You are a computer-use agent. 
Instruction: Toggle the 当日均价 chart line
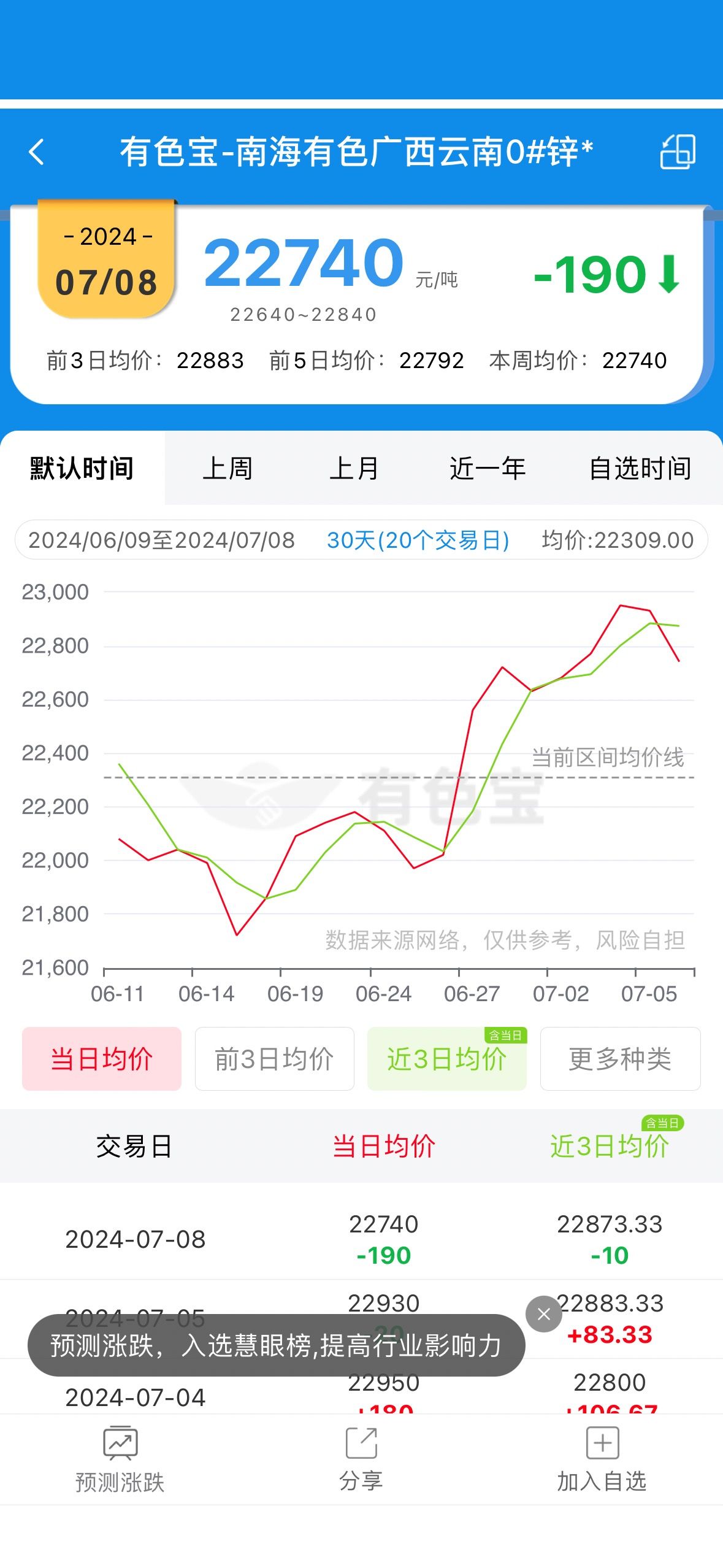click(x=102, y=1059)
